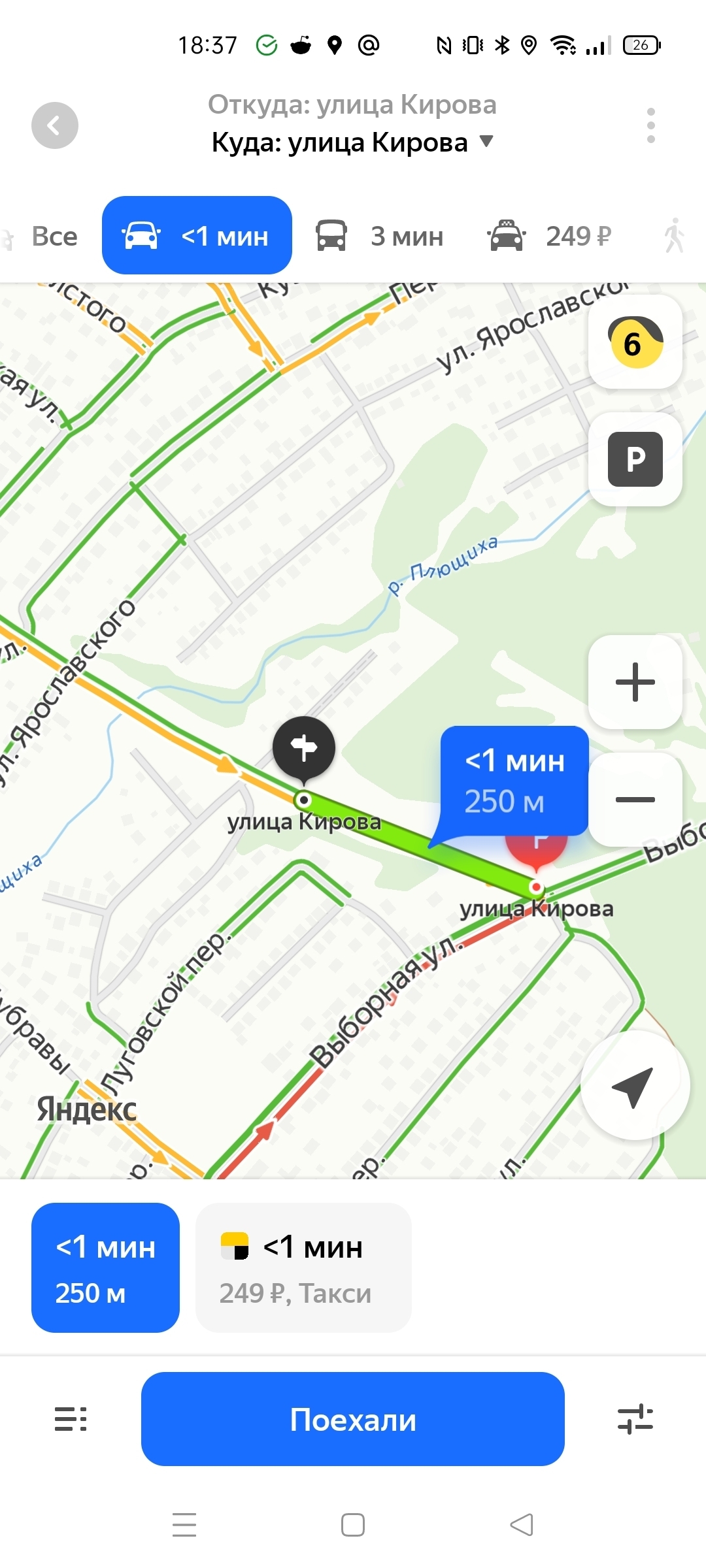Viewport: 706px width, 1568px height.
Task: Zoom out on the map
Action: [635, 799]
